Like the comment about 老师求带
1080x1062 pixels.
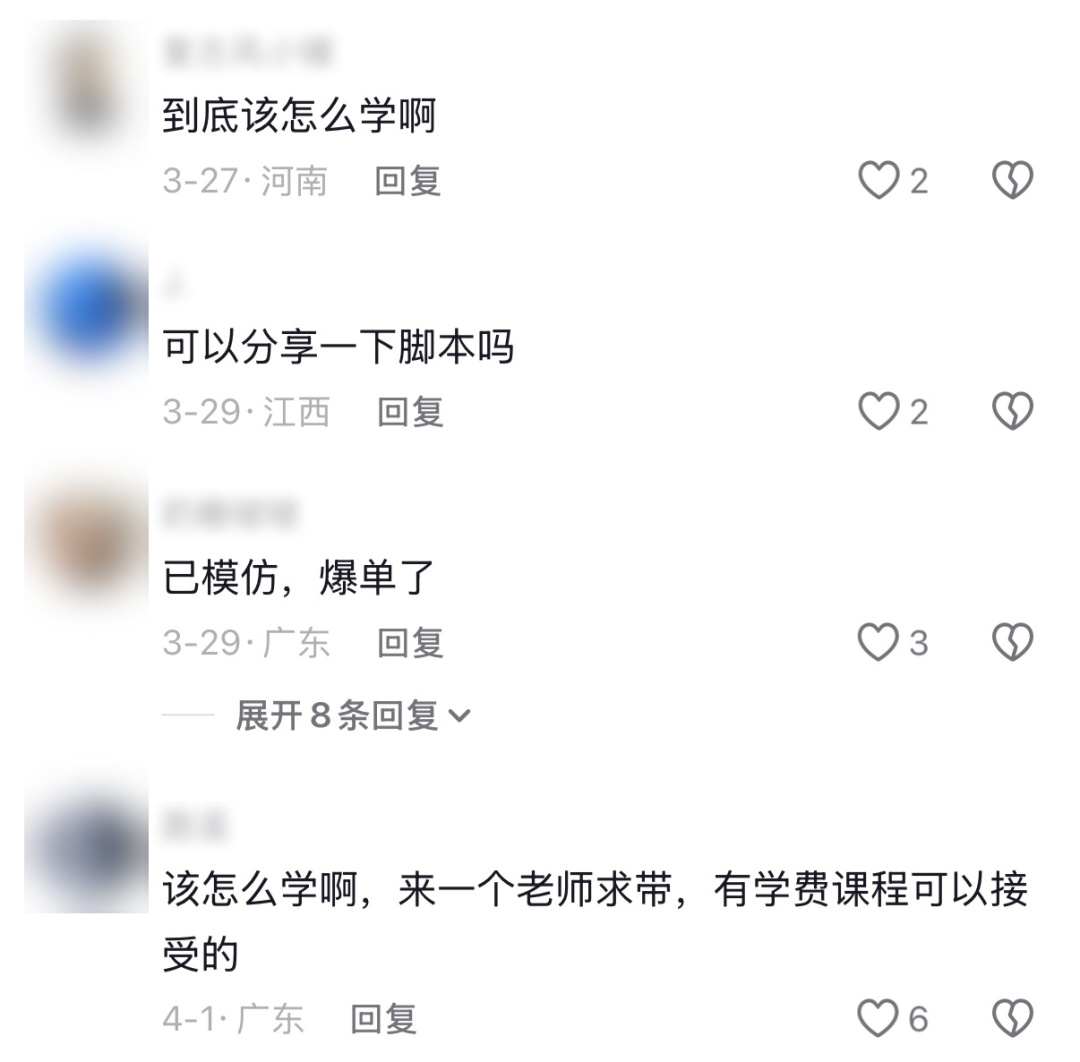(x=878, y=1018)
